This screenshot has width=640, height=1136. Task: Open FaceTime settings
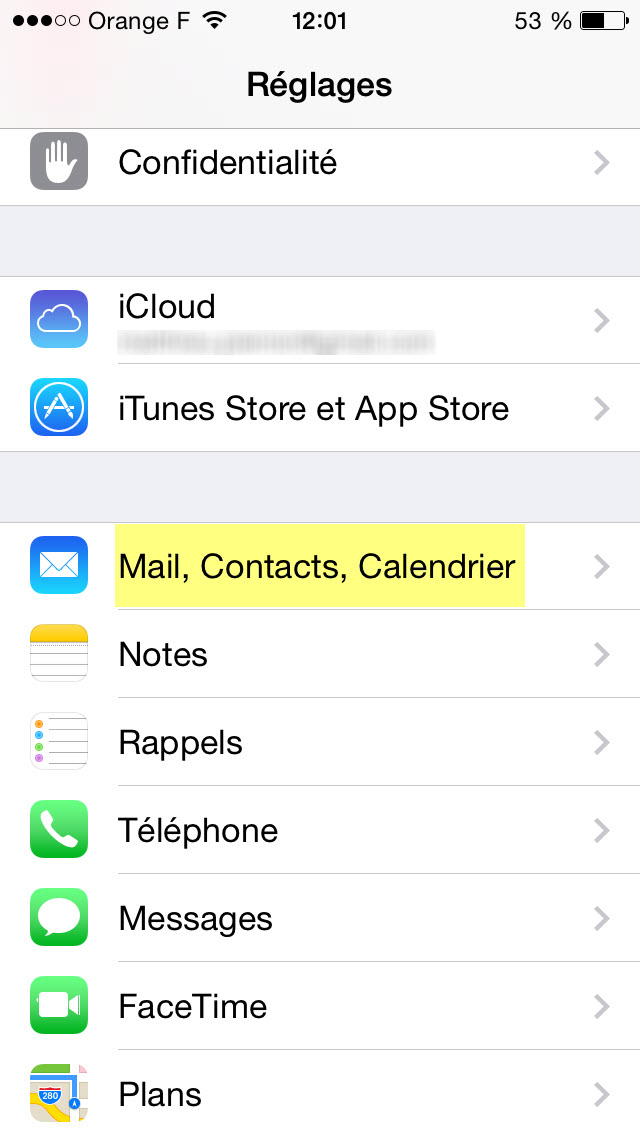point(320,1006)
